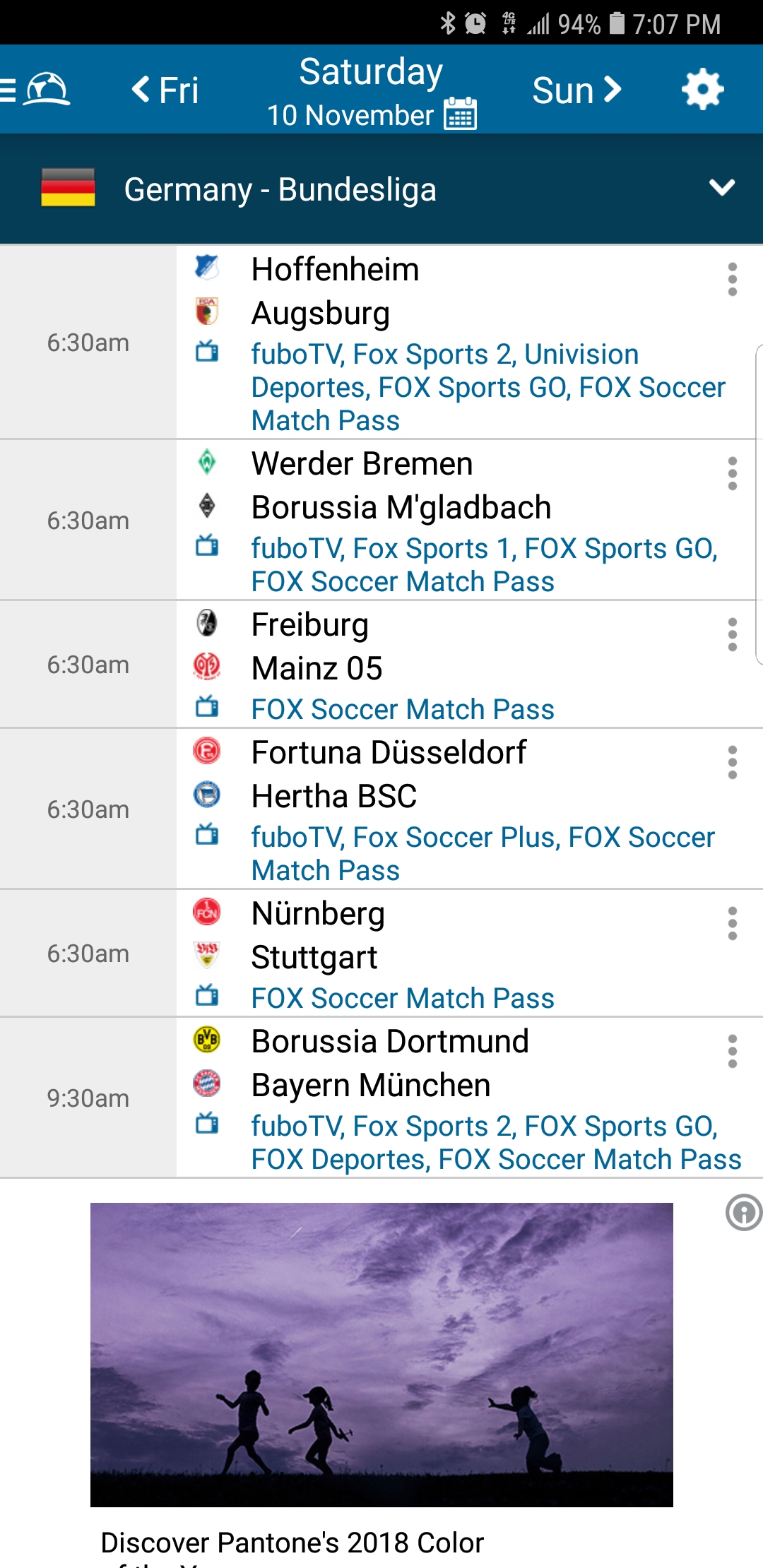View Fortuna Düsseldorf vs Hertha BSC details

click(x=424, y=774)
